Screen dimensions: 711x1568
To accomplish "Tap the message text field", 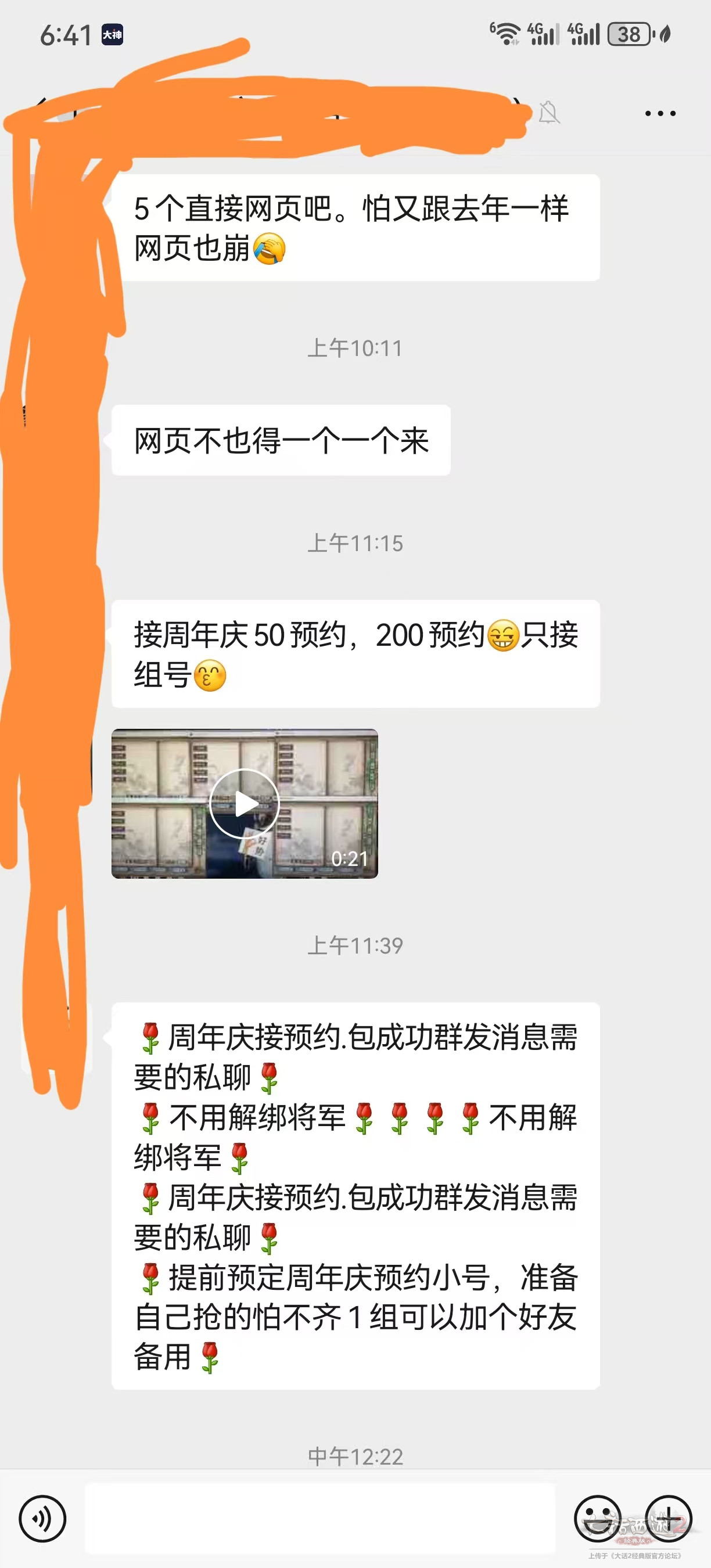I will (319, 1518).
